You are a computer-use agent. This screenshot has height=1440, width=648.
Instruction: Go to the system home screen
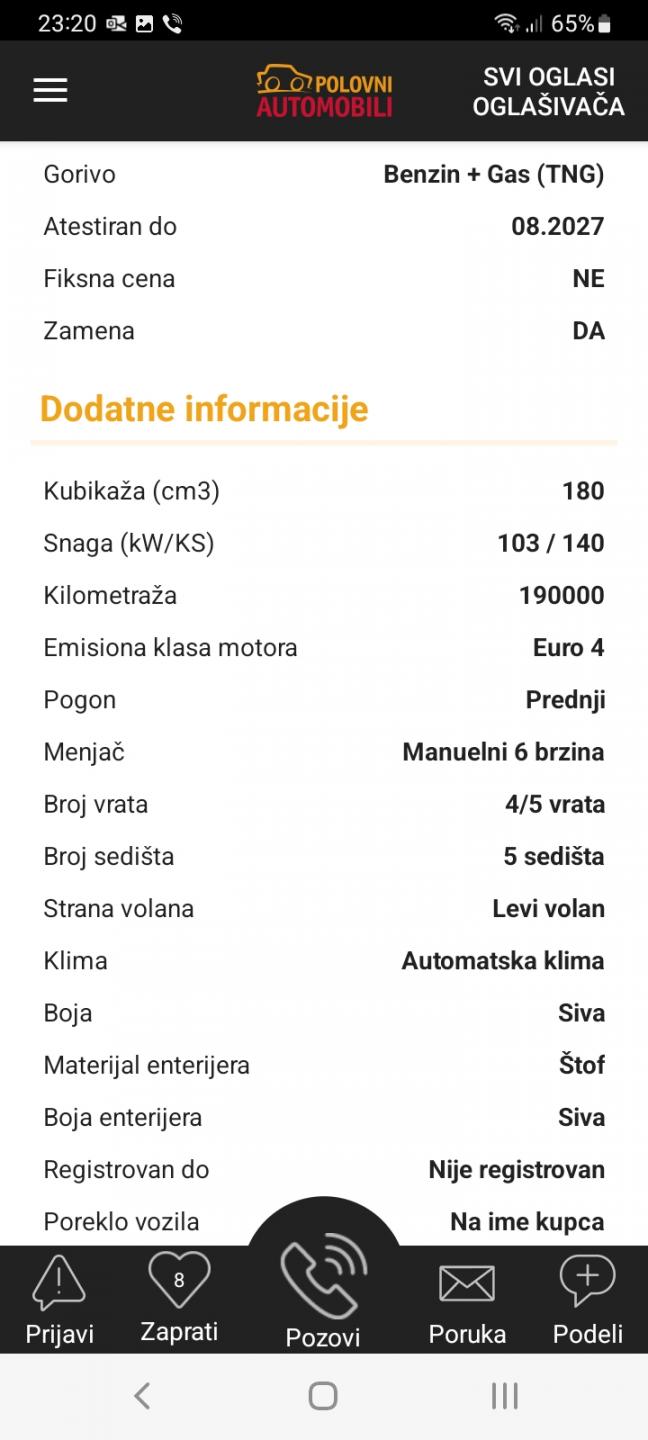click(x=323, y=1396)
